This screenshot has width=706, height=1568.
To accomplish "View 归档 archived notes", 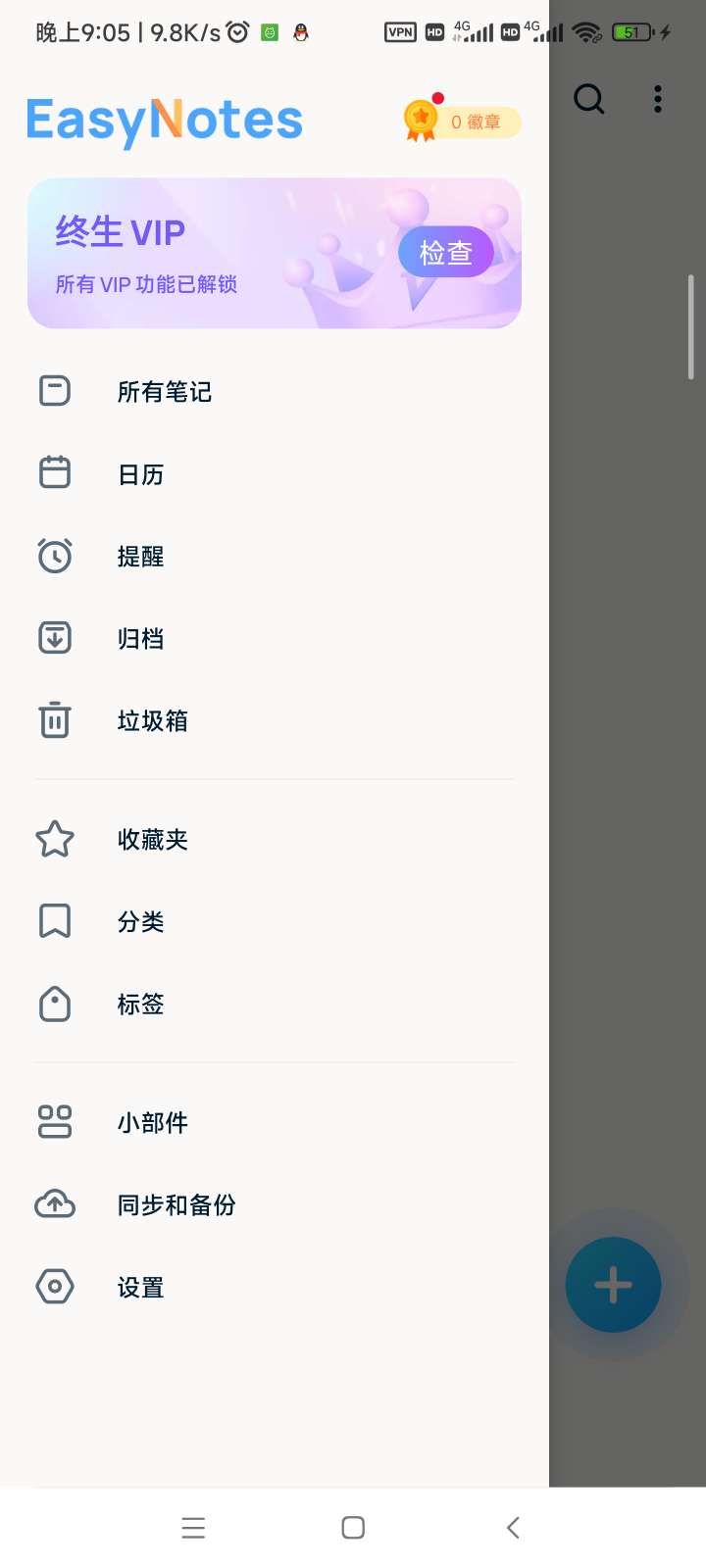I will click(141, 639).
